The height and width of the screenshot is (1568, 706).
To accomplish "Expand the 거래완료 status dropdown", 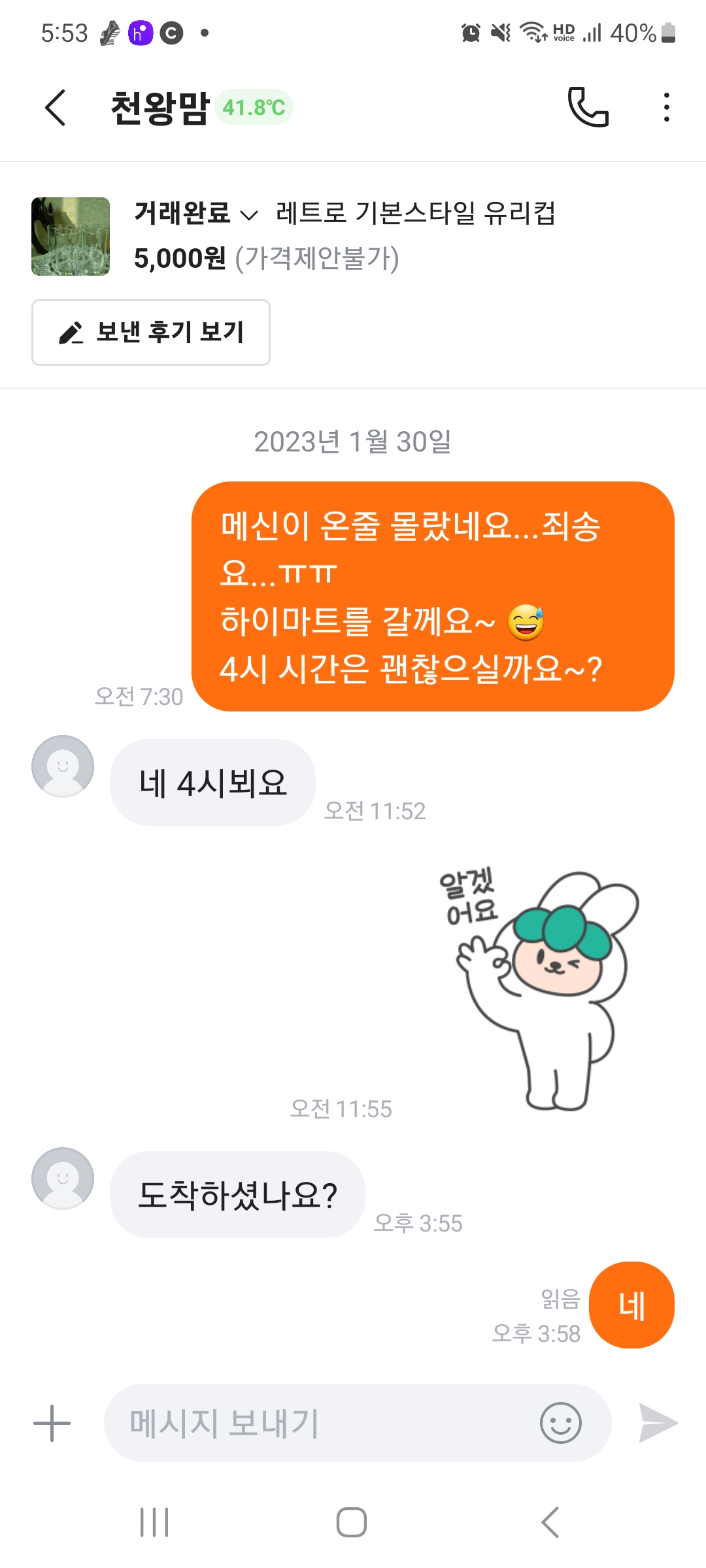I will pos(196,214).
